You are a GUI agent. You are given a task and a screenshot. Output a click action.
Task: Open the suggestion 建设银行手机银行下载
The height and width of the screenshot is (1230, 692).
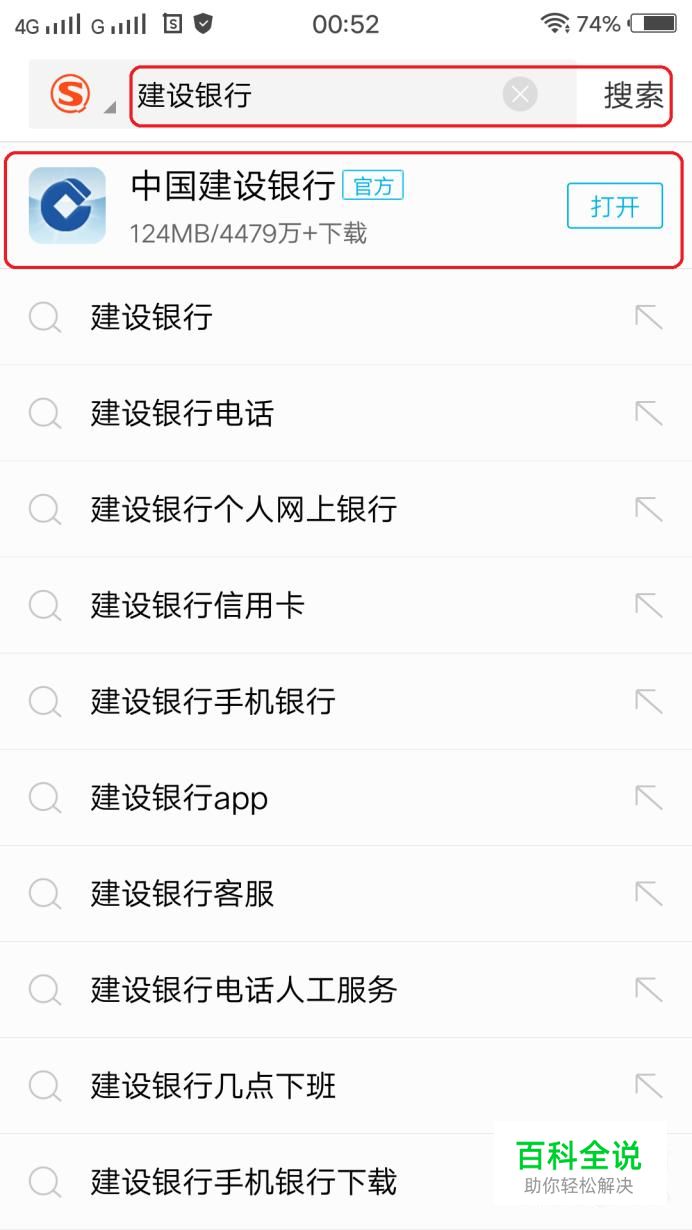tap(346, 1181)
